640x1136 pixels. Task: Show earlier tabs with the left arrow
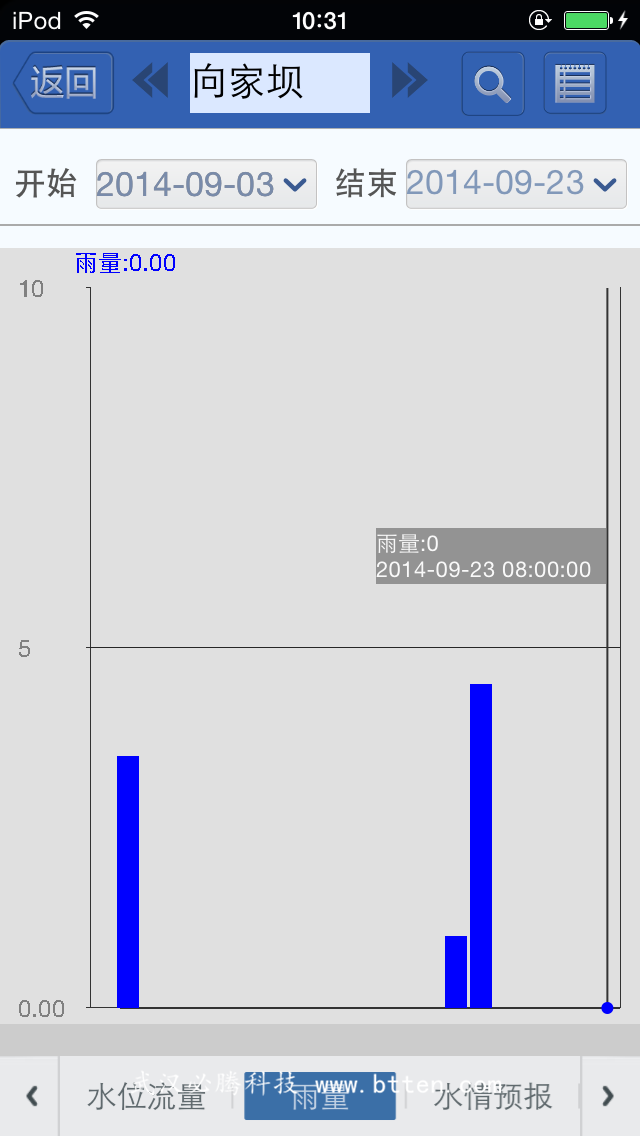point(31,1096)
